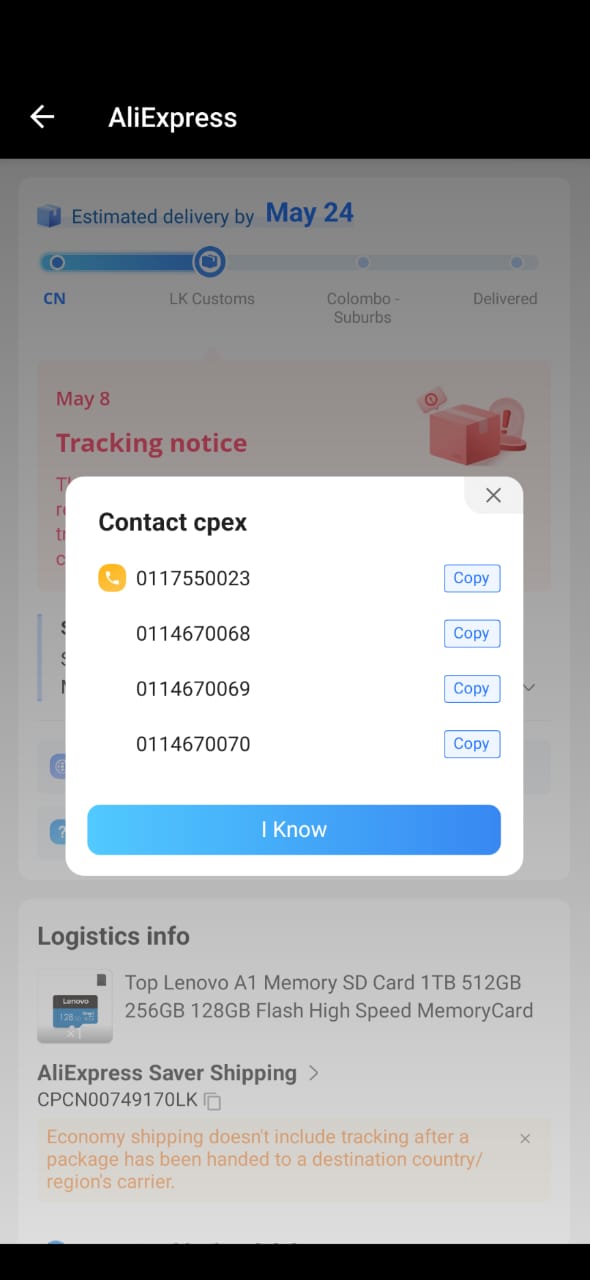Copy the number 0114670069
This screenshot has width=590, height=1280.
(472, 688)
